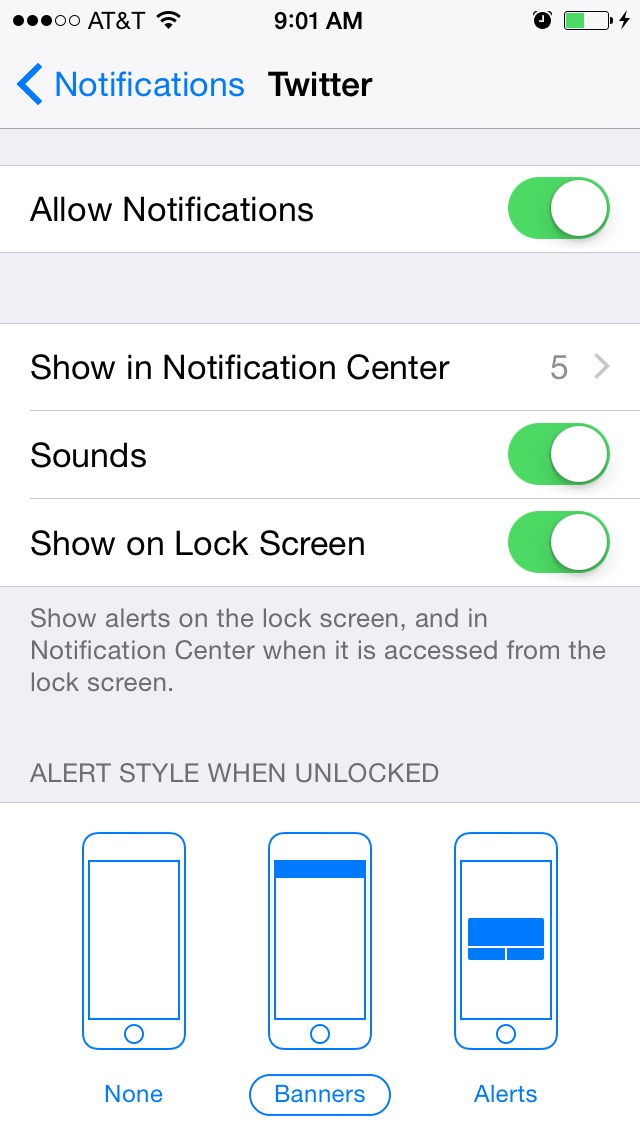Screen dimensions: 640x1136
Task: Open Show in Notification Center options
Action: [x=320, y=367]
